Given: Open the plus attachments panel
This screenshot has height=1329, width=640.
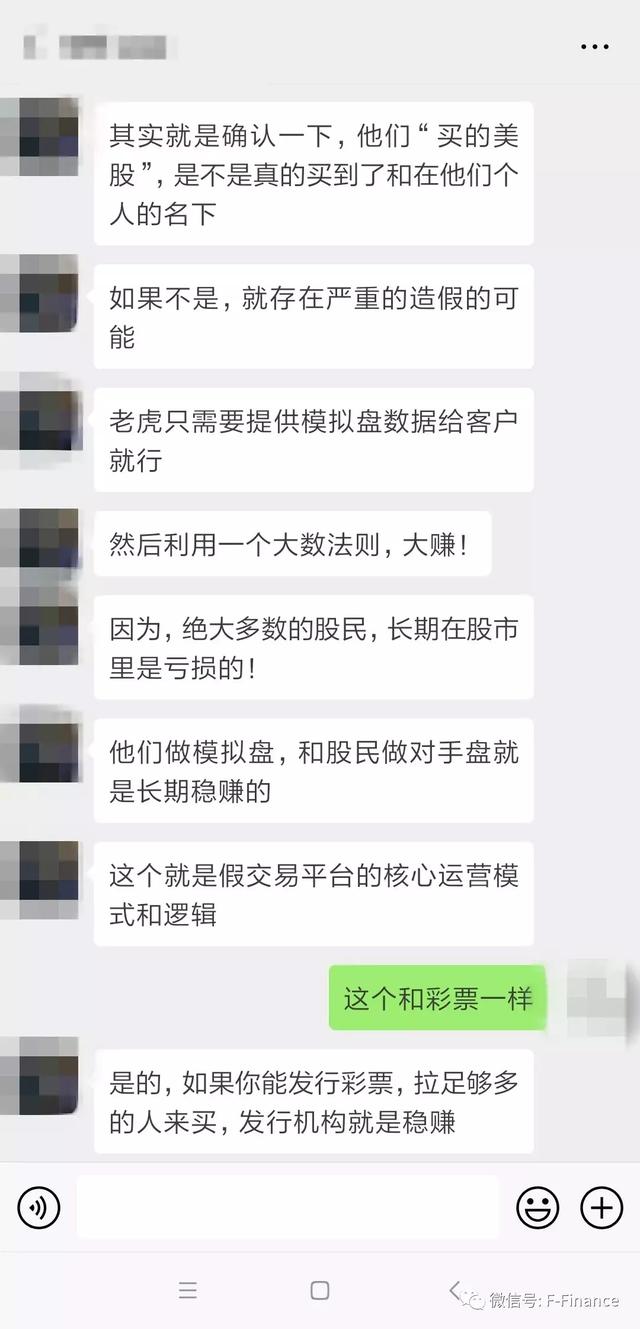Looking at the screenshot, I should (x=601, y=1208).
